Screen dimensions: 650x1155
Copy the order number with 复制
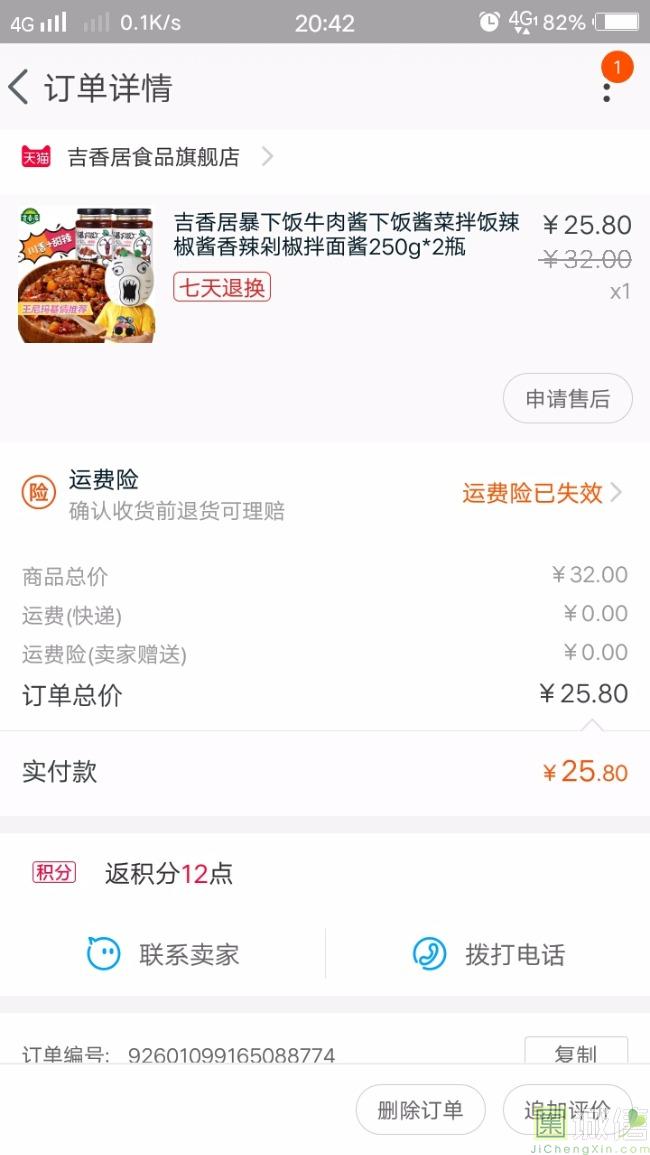(x=576, y=1052)
